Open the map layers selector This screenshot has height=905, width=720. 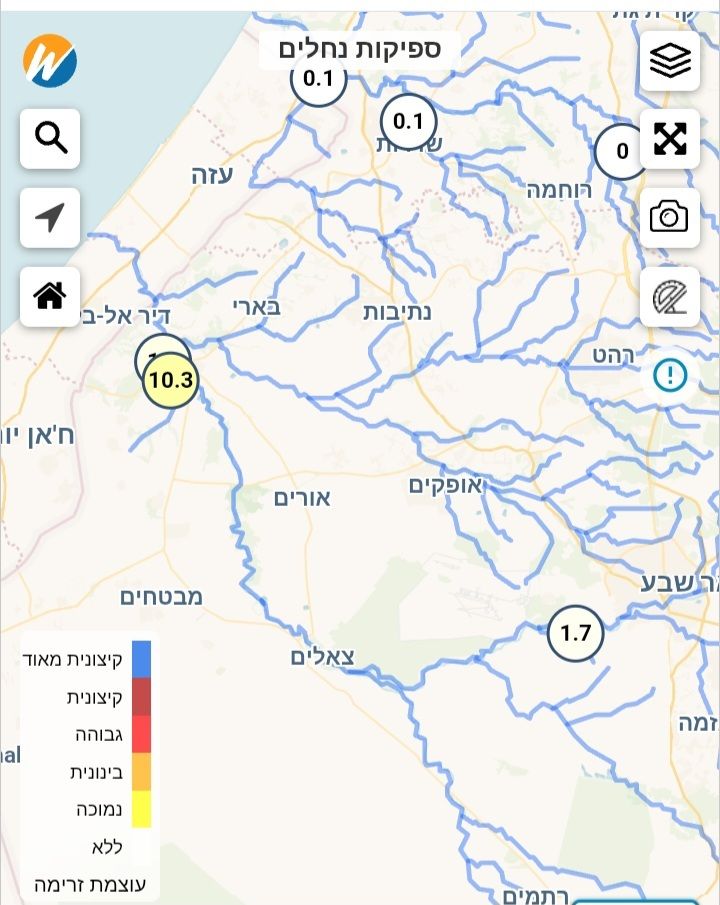pyautogui.click(x=669, y=61)
